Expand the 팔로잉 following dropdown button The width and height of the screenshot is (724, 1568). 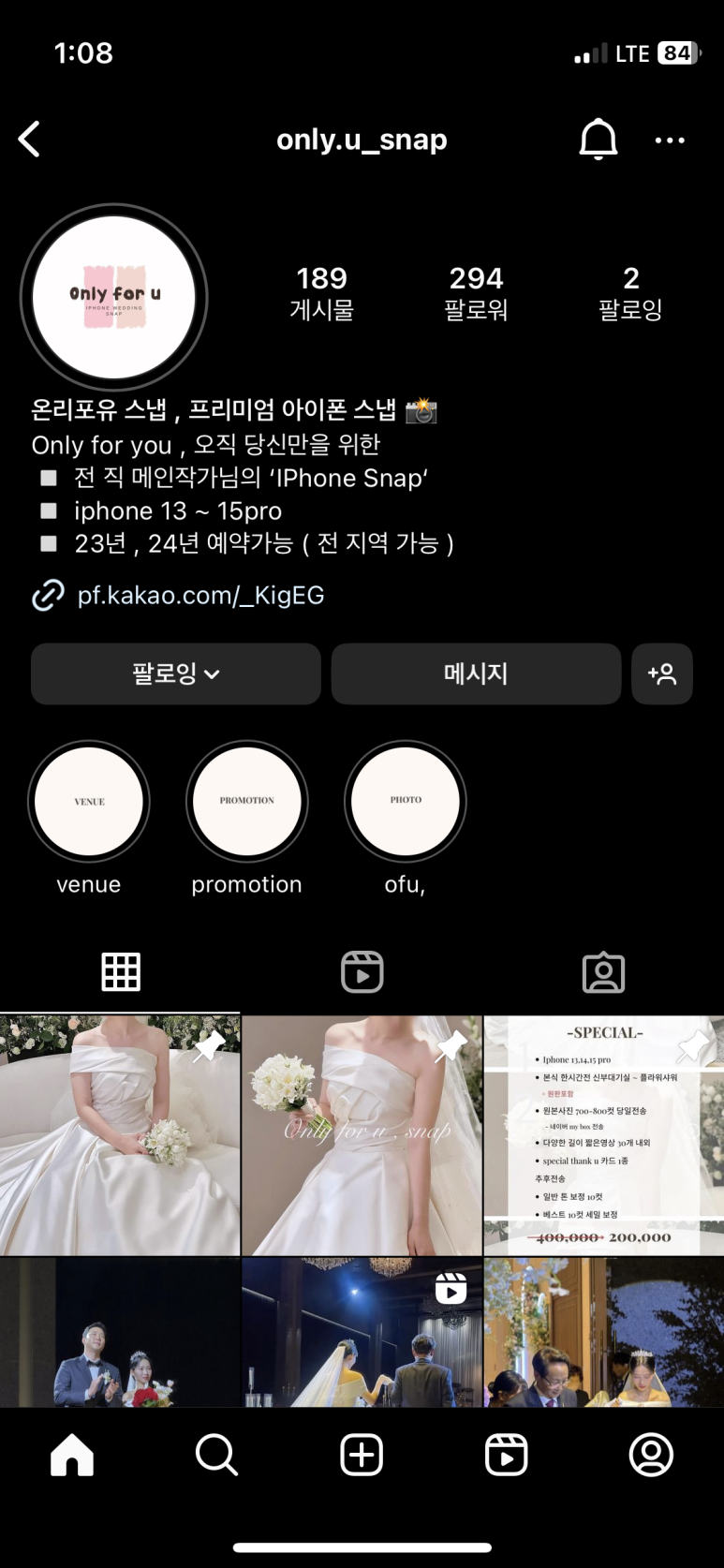(x=176, y=673)
